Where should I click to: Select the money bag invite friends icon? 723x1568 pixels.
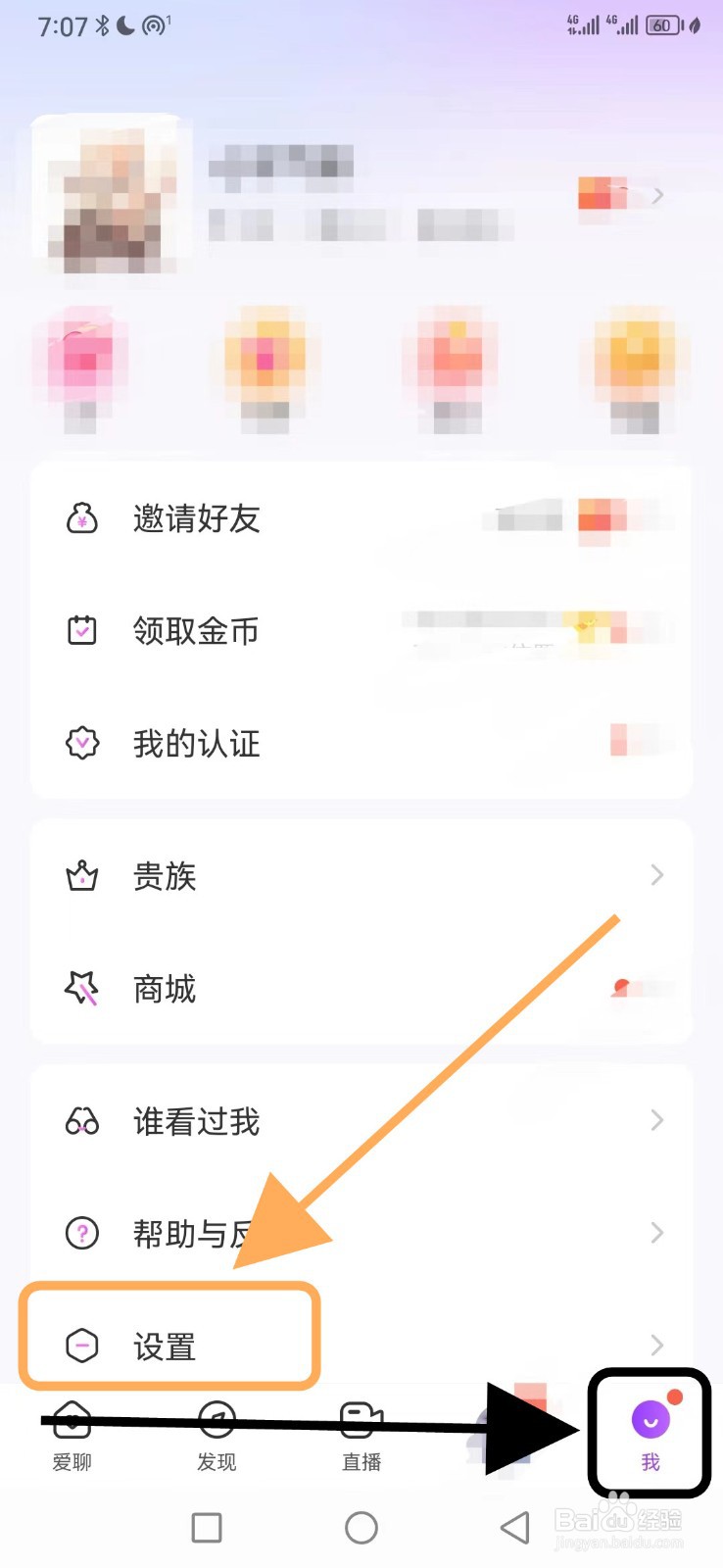coord(82,518)
